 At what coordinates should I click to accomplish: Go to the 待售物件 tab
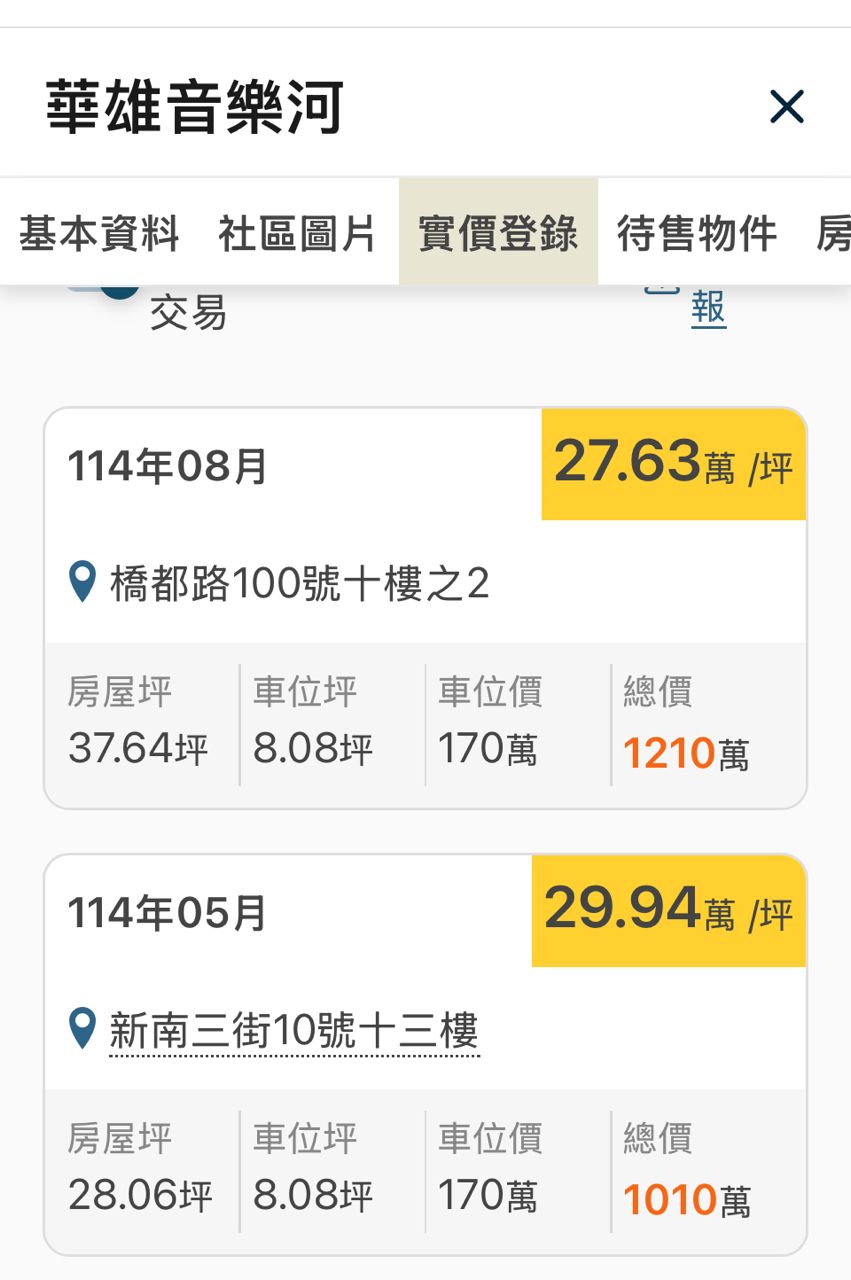pos(697,234)
